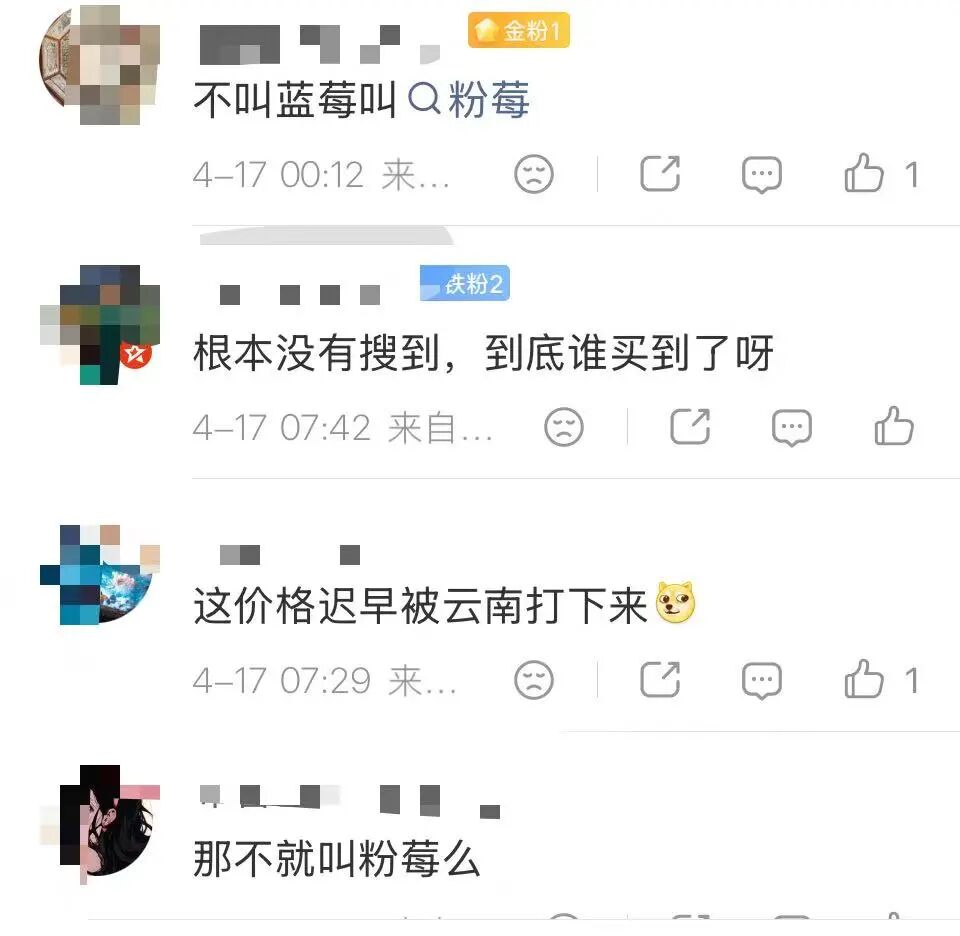
Task: Open replies for 根本没有搜到 comment
Action: pos(791,427)
